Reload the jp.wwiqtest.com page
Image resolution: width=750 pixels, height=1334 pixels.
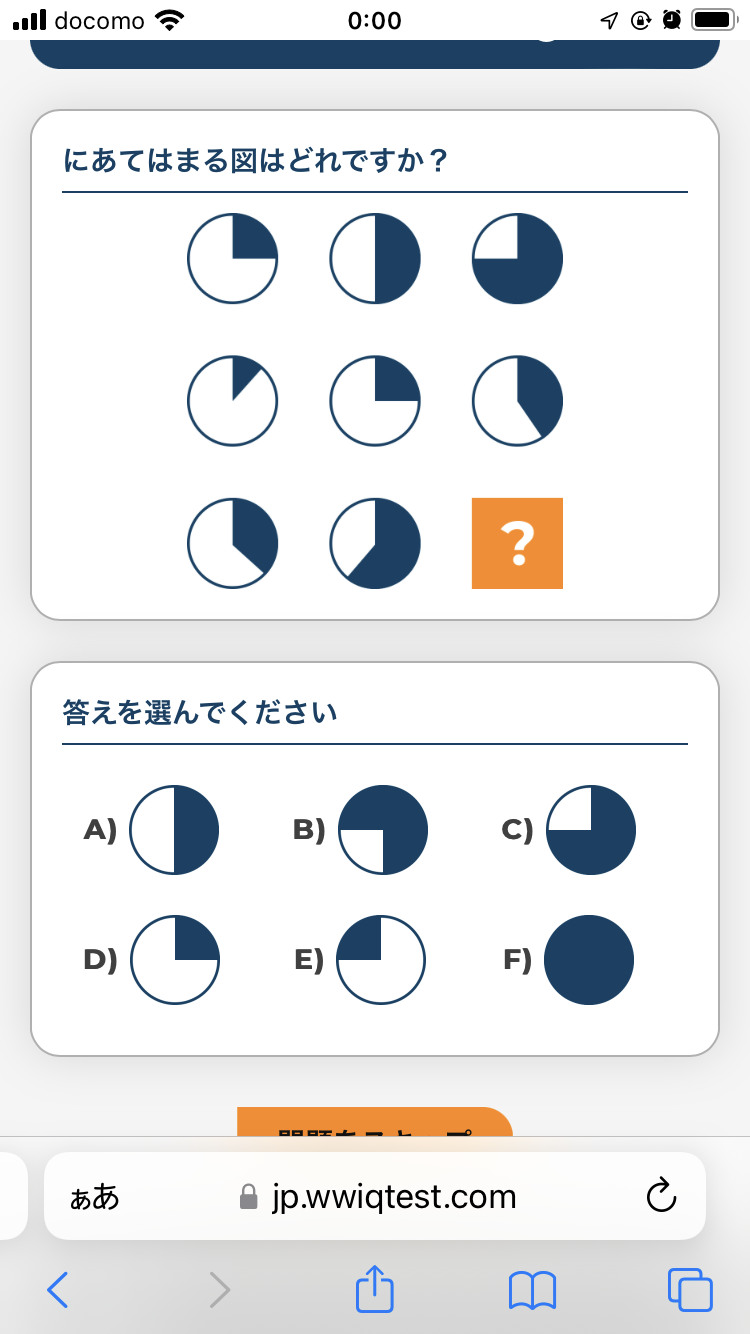pos(662,1196)
